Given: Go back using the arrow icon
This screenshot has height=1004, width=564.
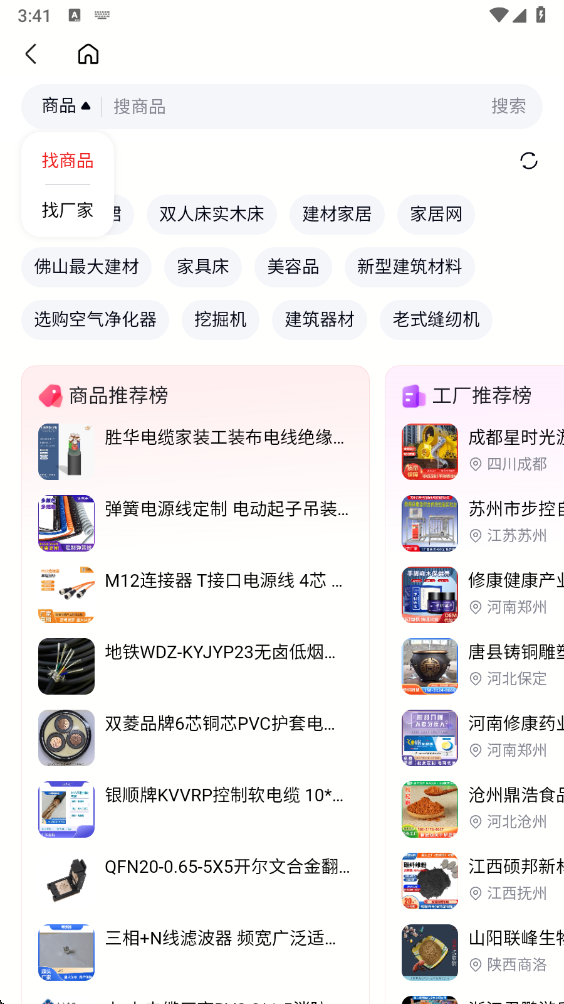Looking at the screenshot, I should coord(31,54).
